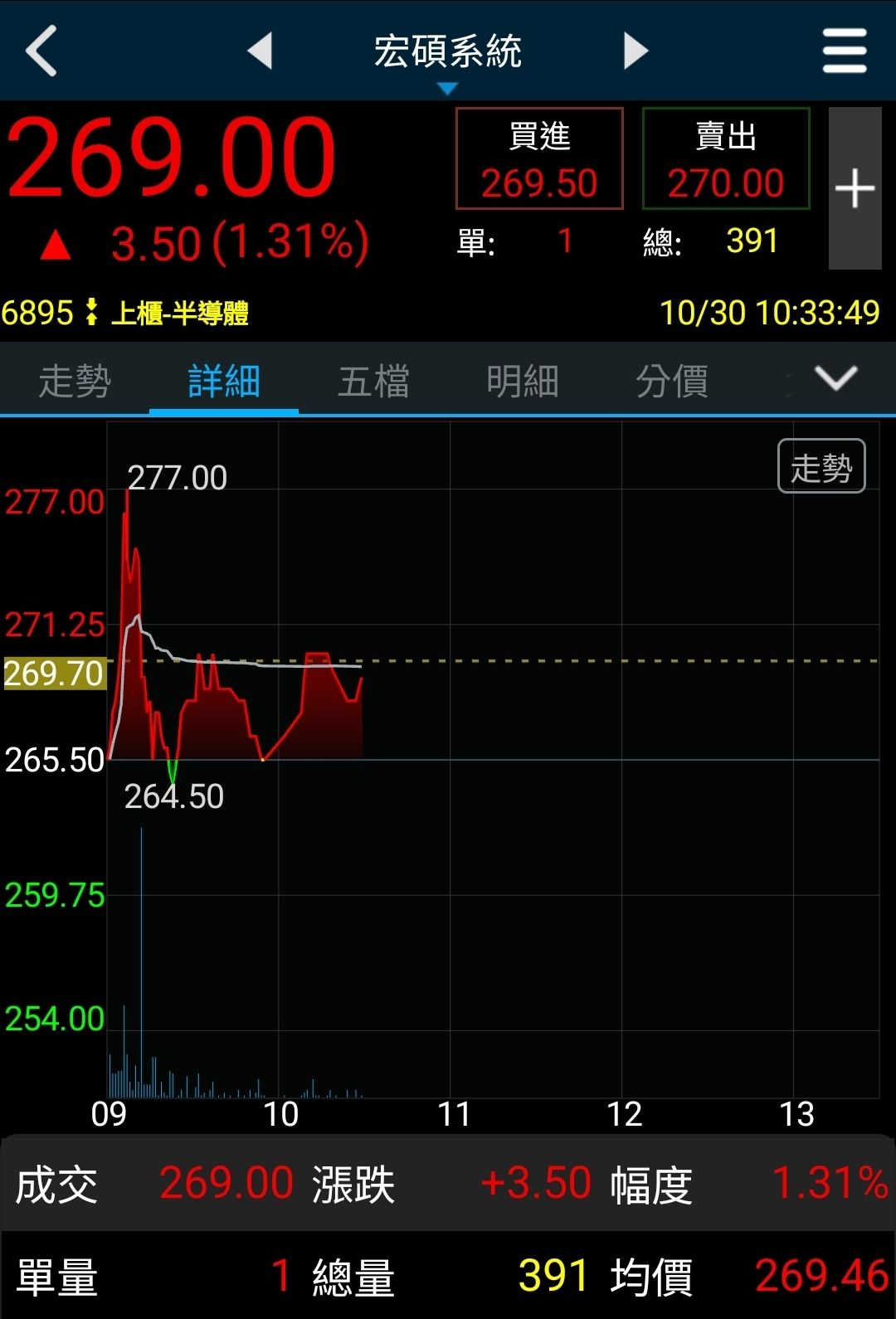The width and height of the screenshot is (896, 1319).
Task: Open the 五檔 tab
Action: tap(373, 382)
